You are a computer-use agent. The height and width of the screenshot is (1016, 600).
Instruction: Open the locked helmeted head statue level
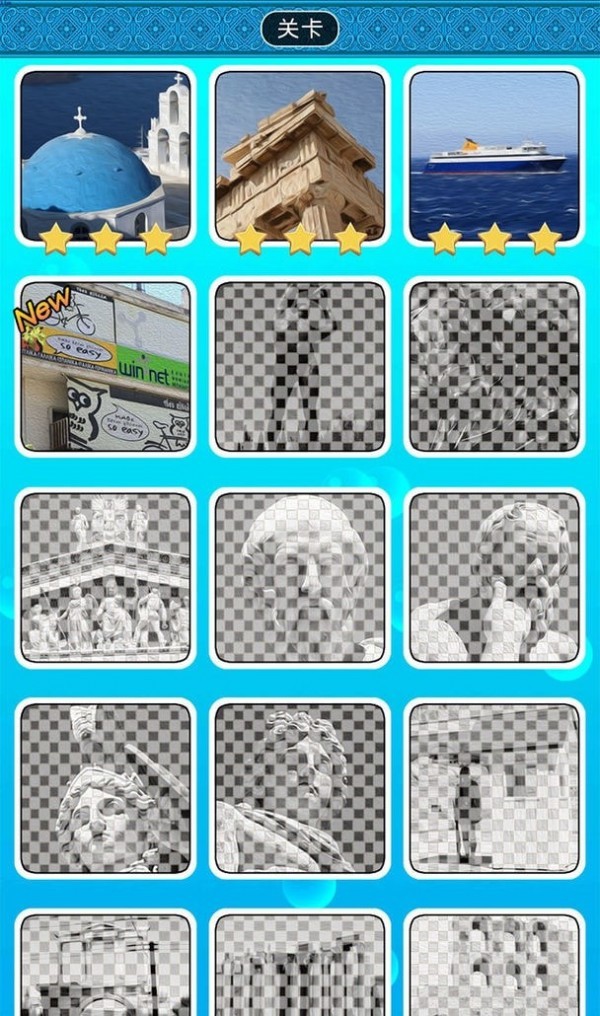106,788
